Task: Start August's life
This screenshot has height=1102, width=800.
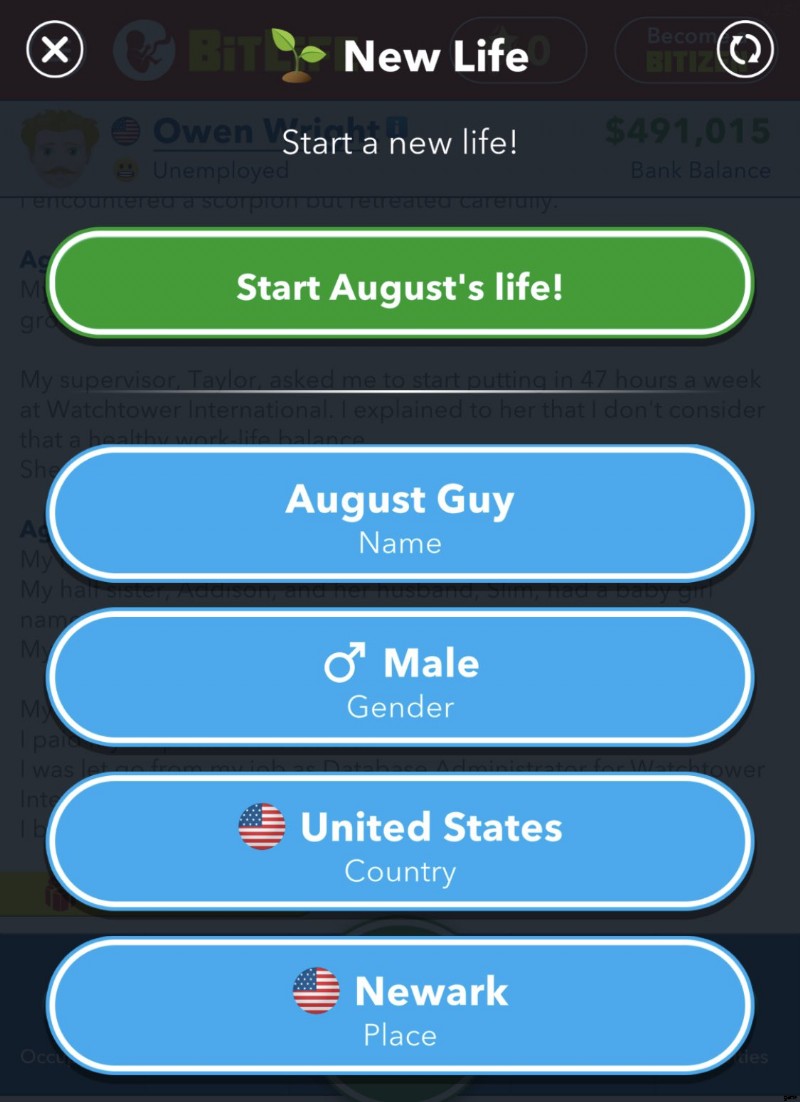Action: point(400,288)
